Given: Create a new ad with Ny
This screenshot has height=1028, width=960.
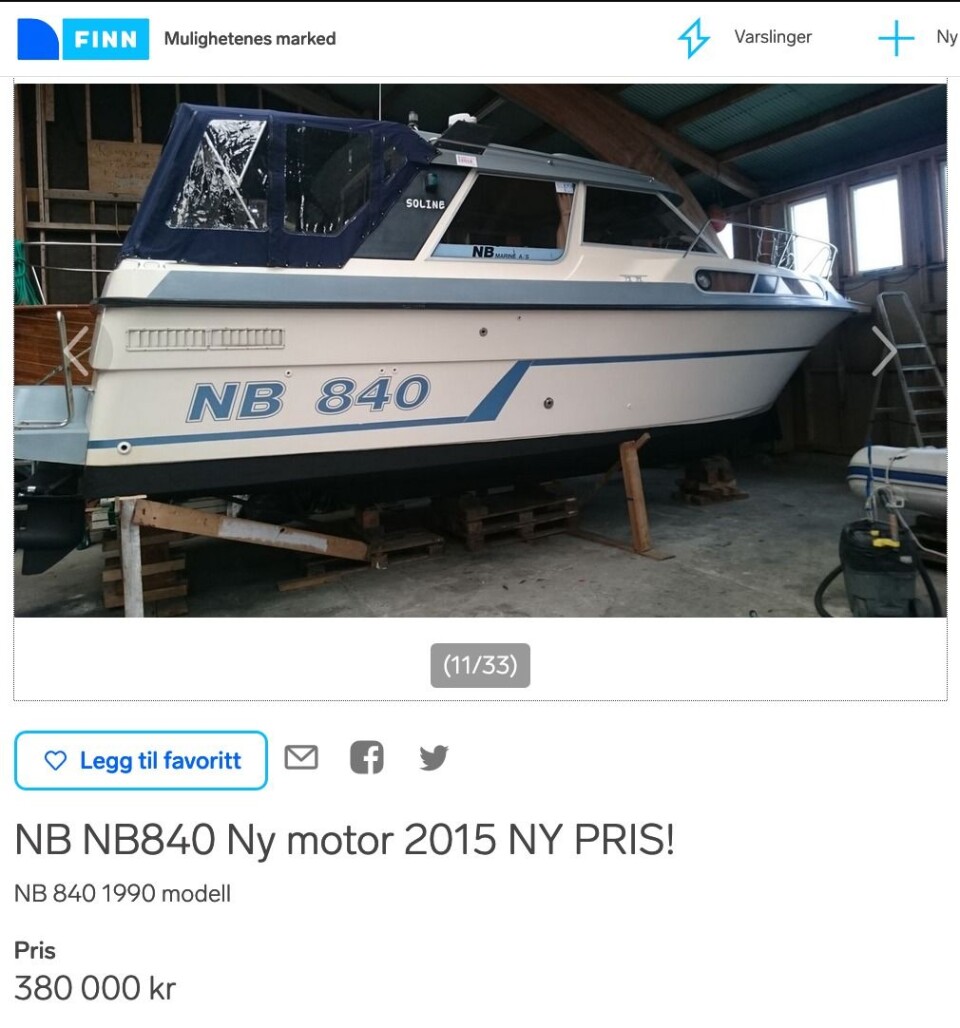Looking at the screenshot, I should [x=916, y=38].
